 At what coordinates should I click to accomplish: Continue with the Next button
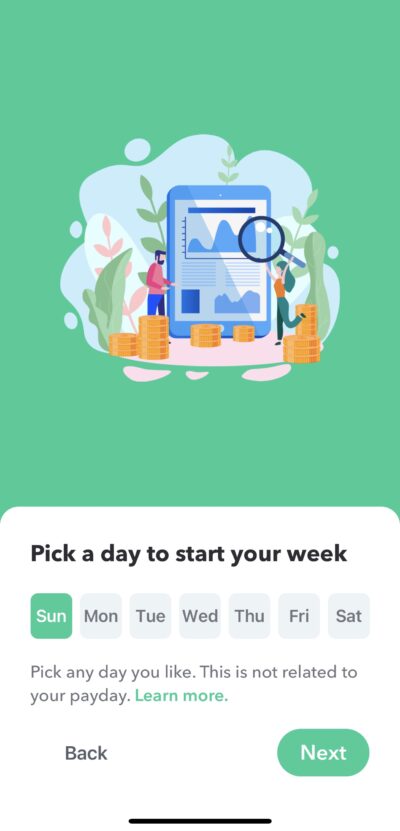pyautogui.click(x=323, y=753)
